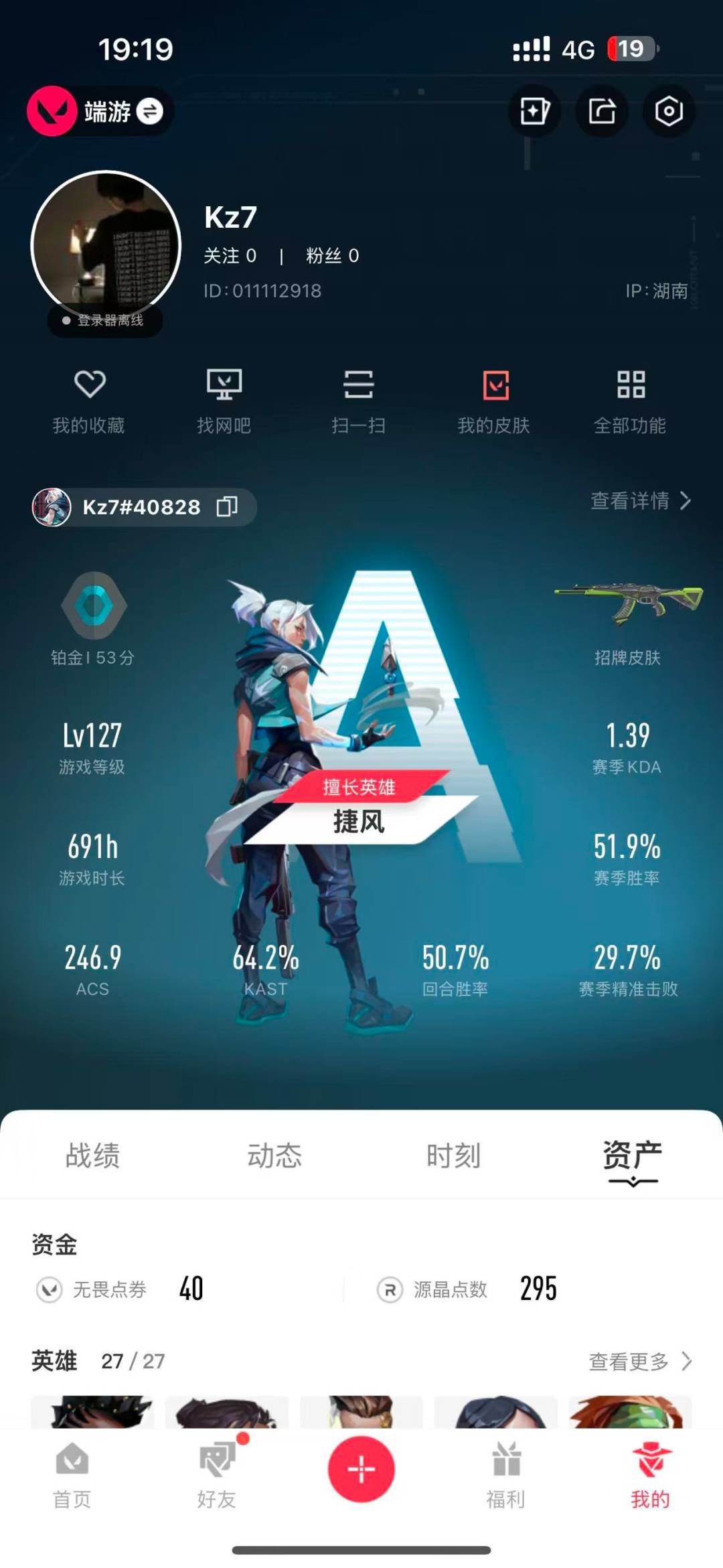Open the settings hexagon icon
The image size is (723, 1568).
(x=668, y=111)
